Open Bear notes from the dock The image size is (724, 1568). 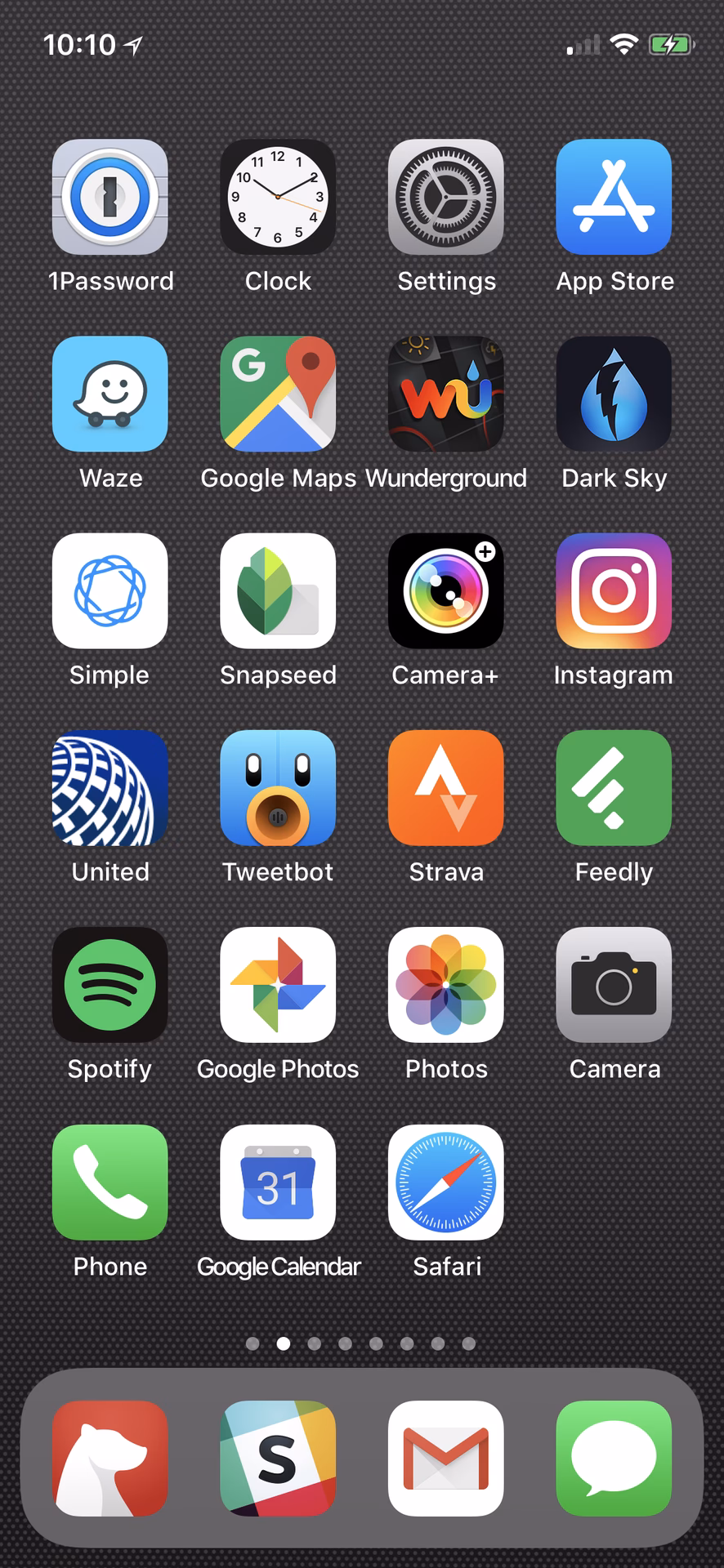tap(109, 1459)
